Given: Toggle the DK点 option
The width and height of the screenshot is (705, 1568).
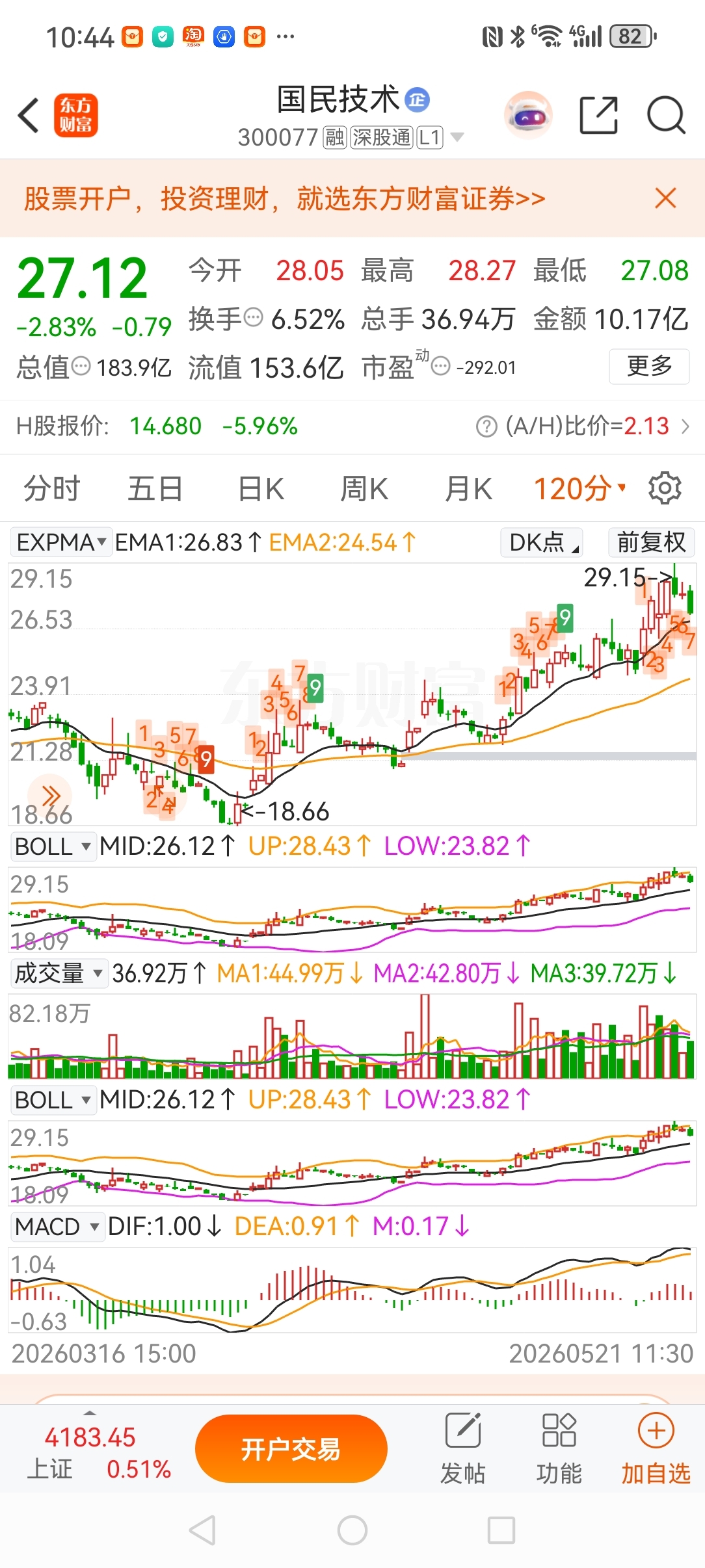Looking at the screenshot, I should [x=542, y=542].
